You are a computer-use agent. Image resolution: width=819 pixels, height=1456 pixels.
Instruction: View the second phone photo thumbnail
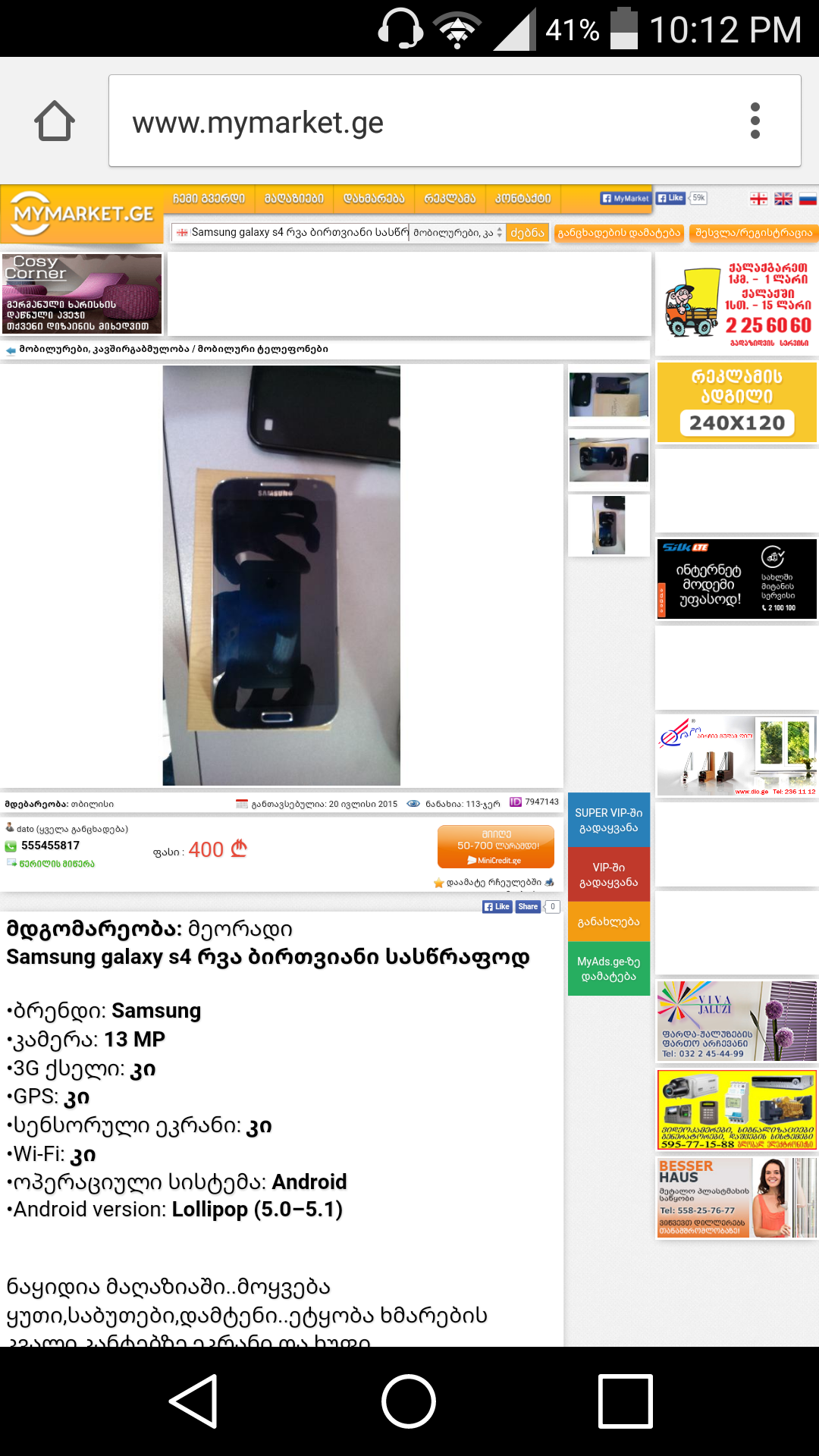tap(609, 460)
